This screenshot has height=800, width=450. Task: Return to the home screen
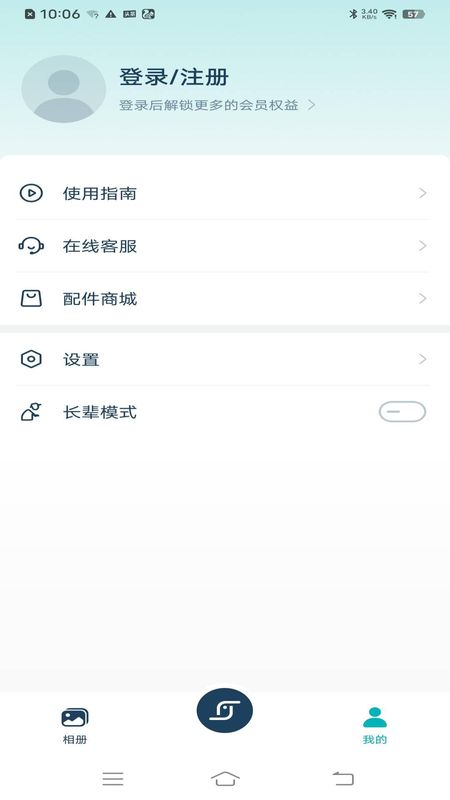[225, 779]
